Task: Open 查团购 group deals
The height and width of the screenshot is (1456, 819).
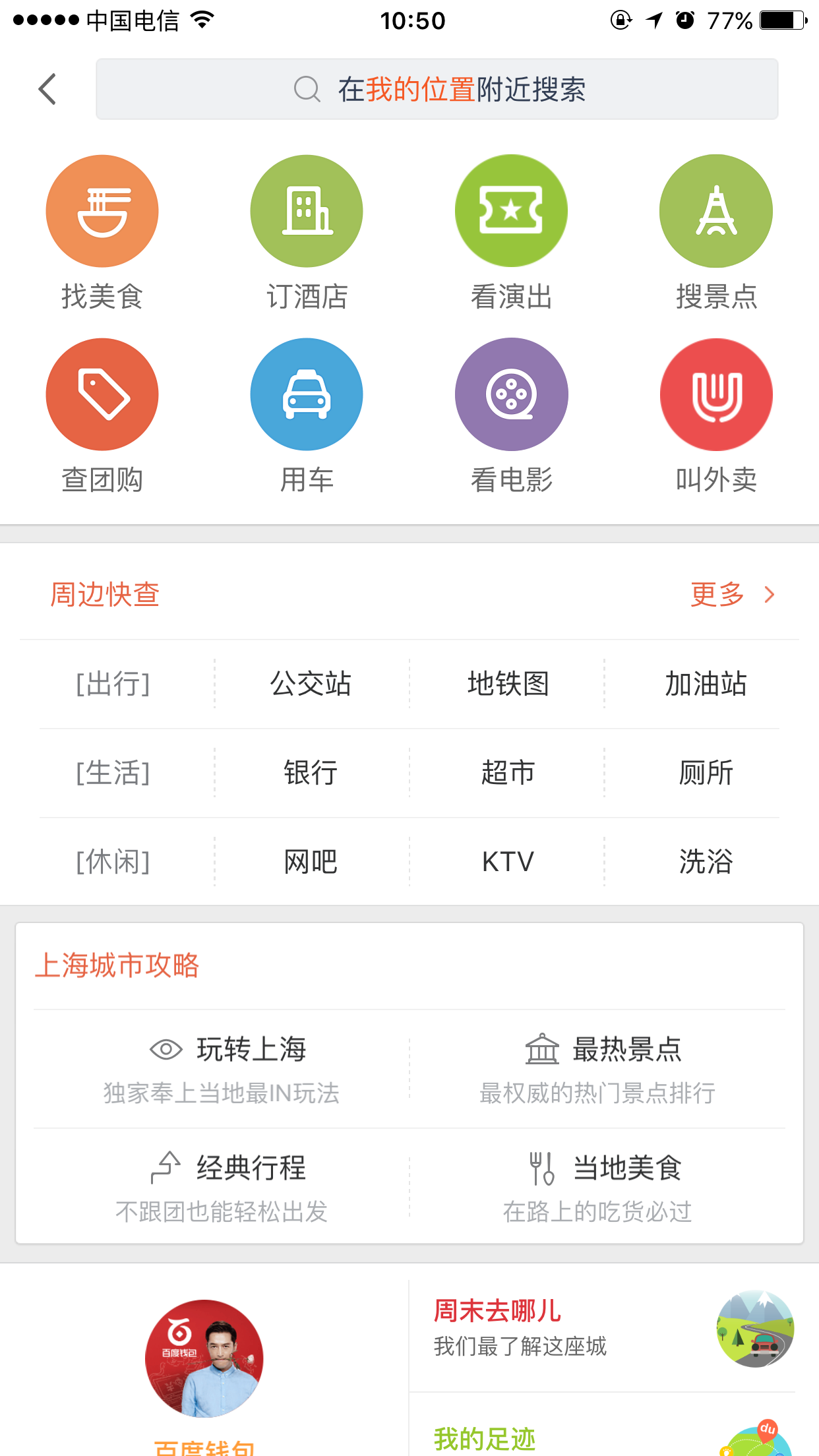Action: tap(102, 416)
